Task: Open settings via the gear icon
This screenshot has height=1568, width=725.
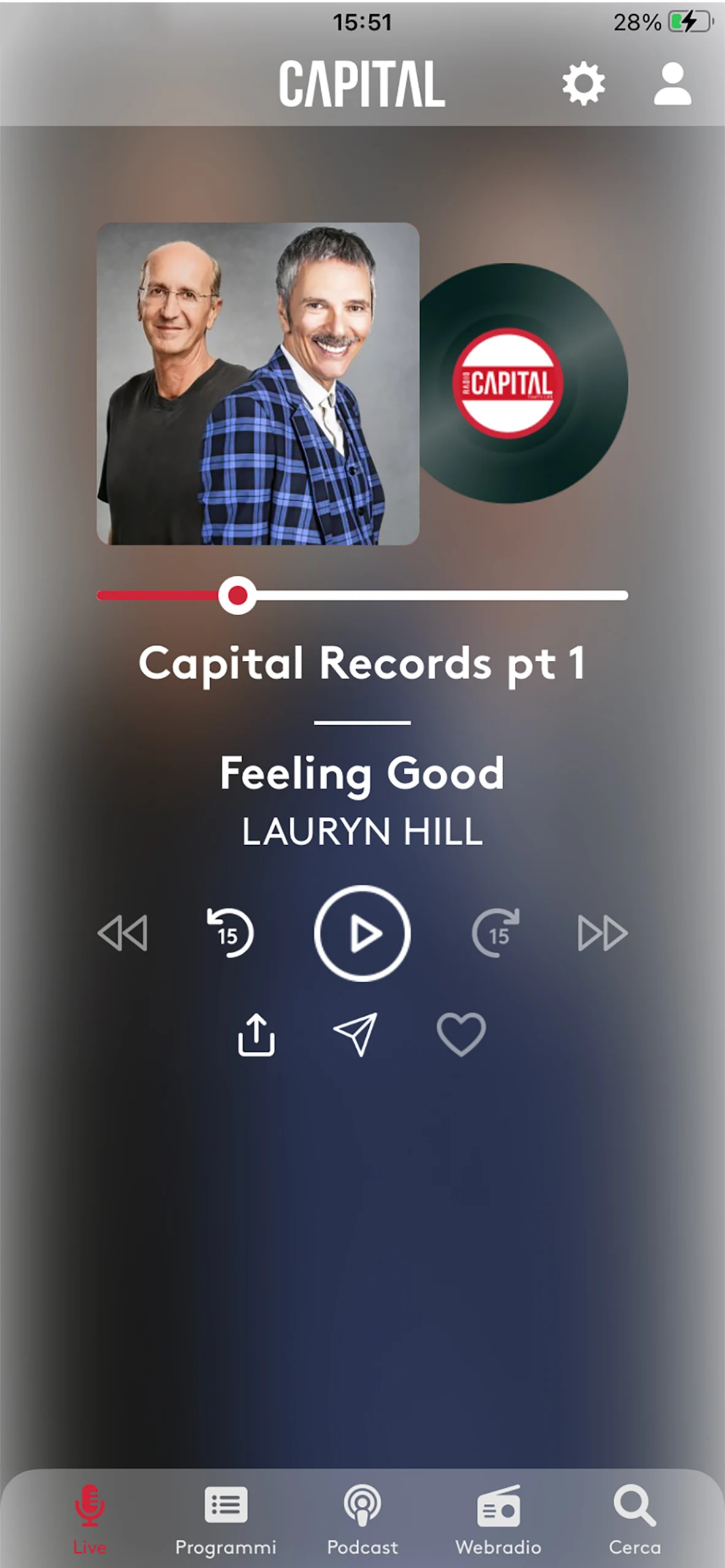Action: click(x=583, y=83)
